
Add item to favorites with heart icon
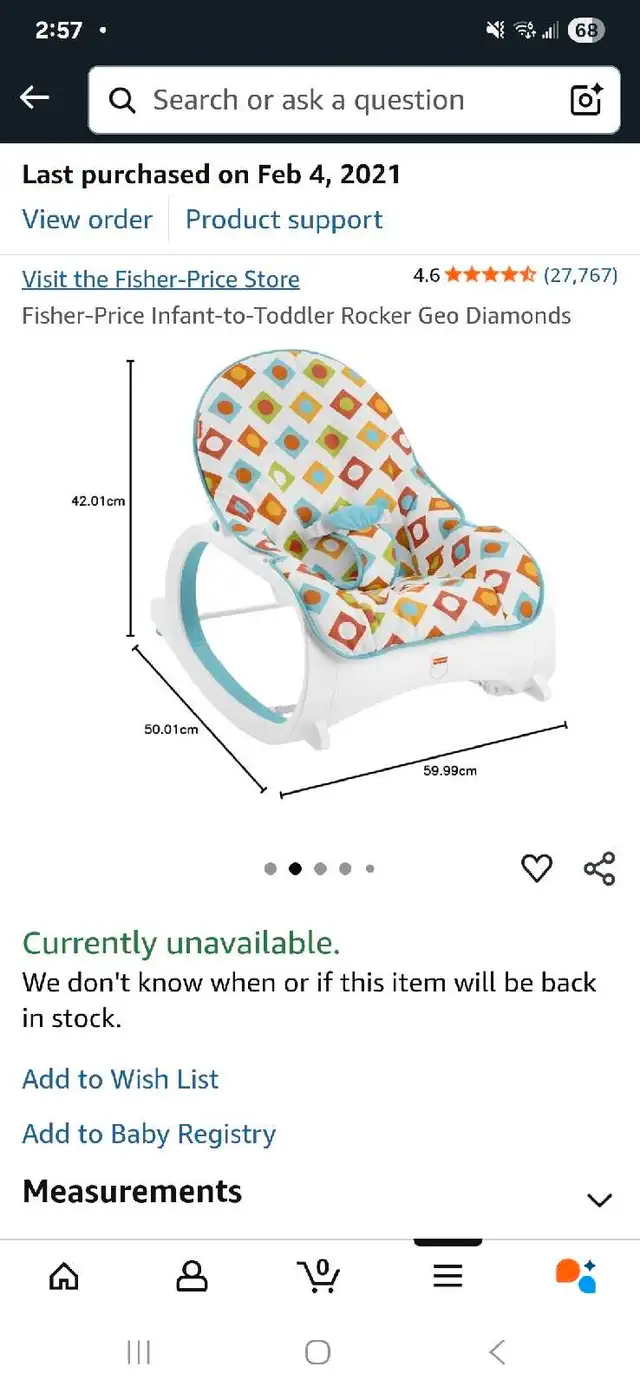(537, 868)
